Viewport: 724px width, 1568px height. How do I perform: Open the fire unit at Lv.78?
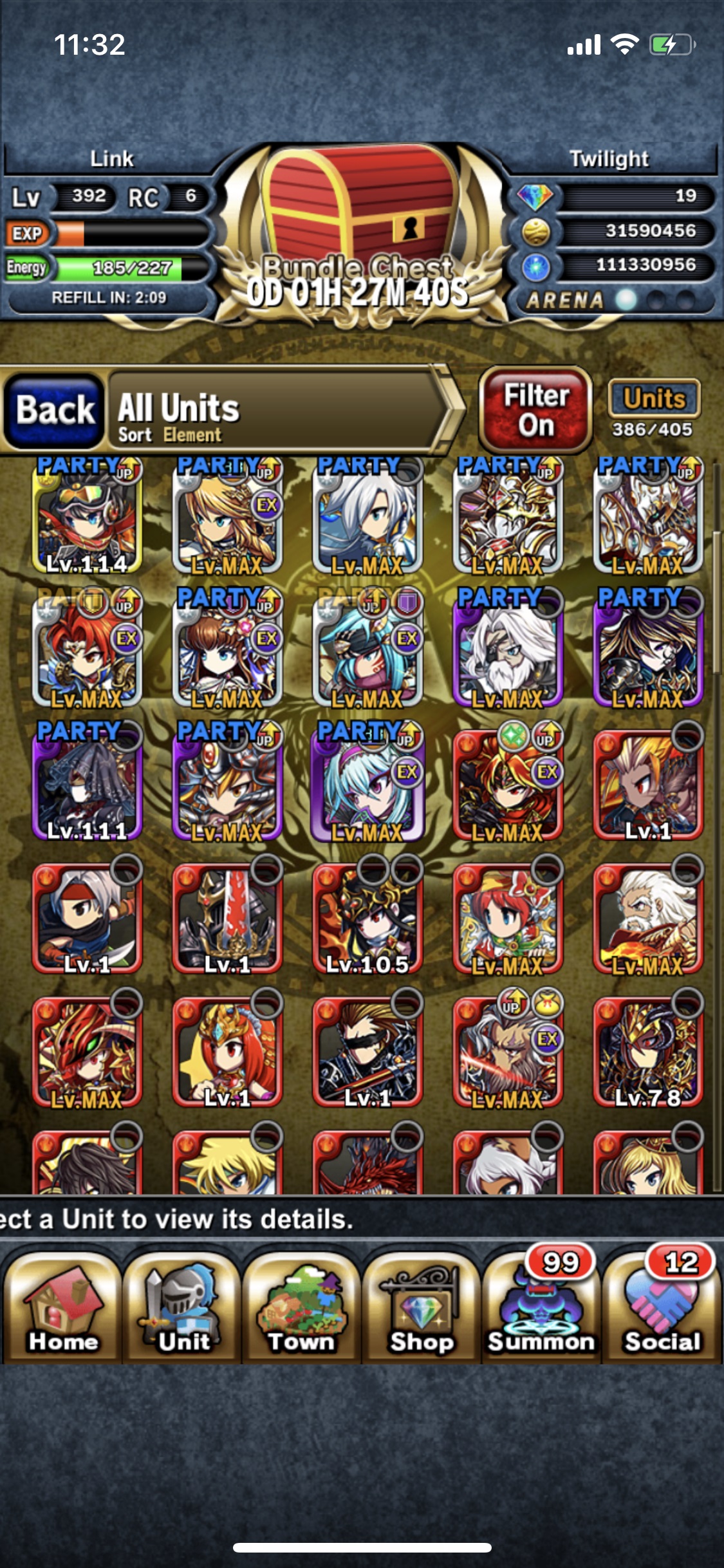click(648, 1050)
